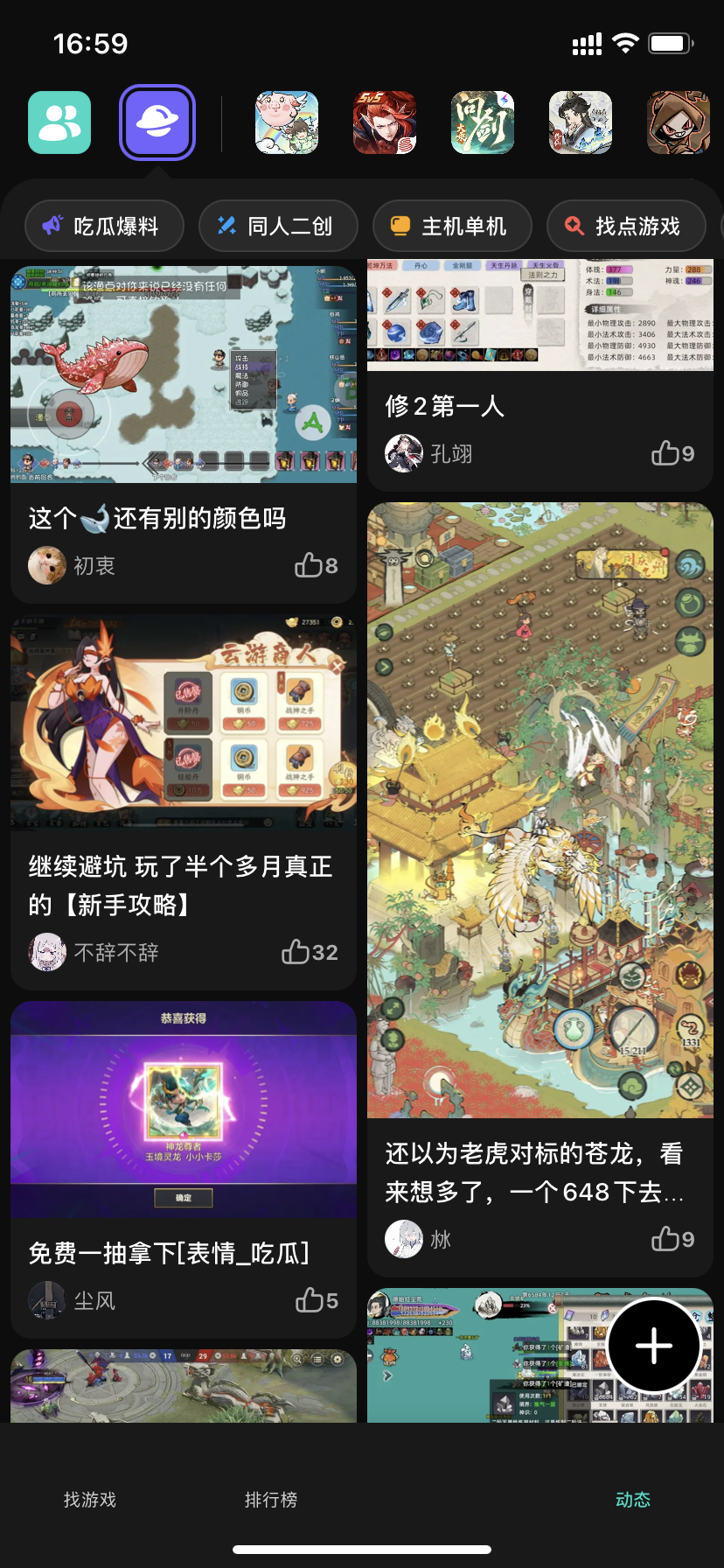
Task: Open the 问剑 game icon in top bar
Action: click(482, 123)
